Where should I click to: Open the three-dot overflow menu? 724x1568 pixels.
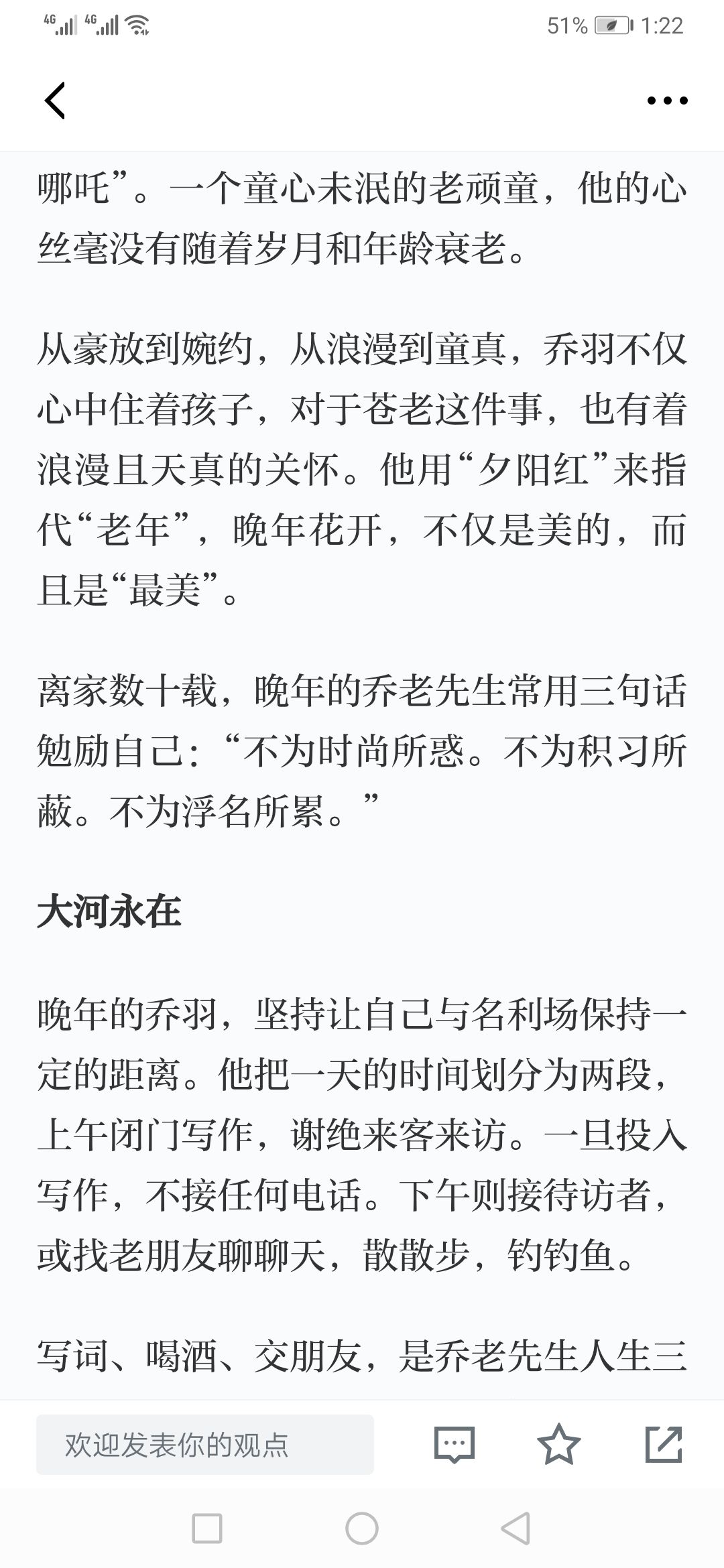[x=667, y=101]
